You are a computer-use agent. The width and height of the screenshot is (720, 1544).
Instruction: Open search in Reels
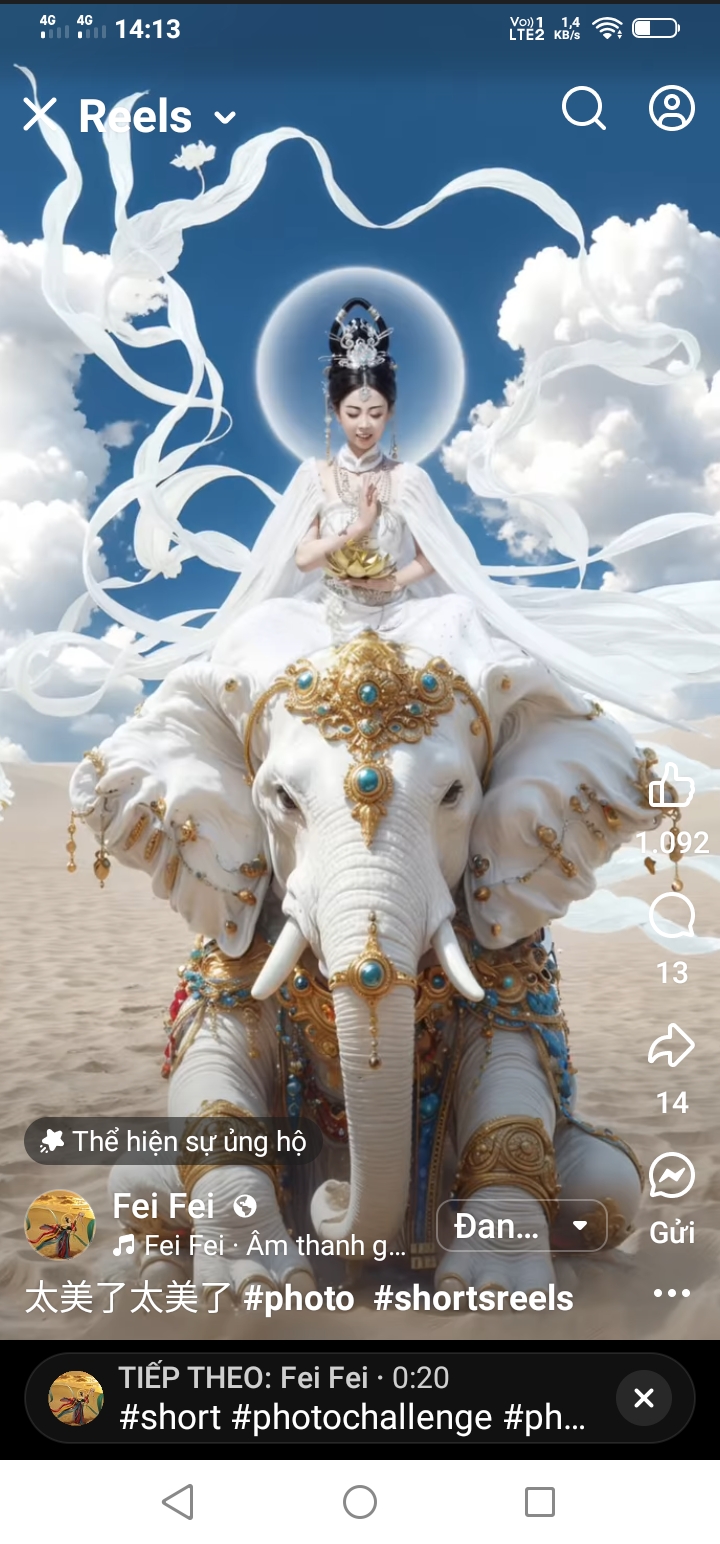point(584,108)
